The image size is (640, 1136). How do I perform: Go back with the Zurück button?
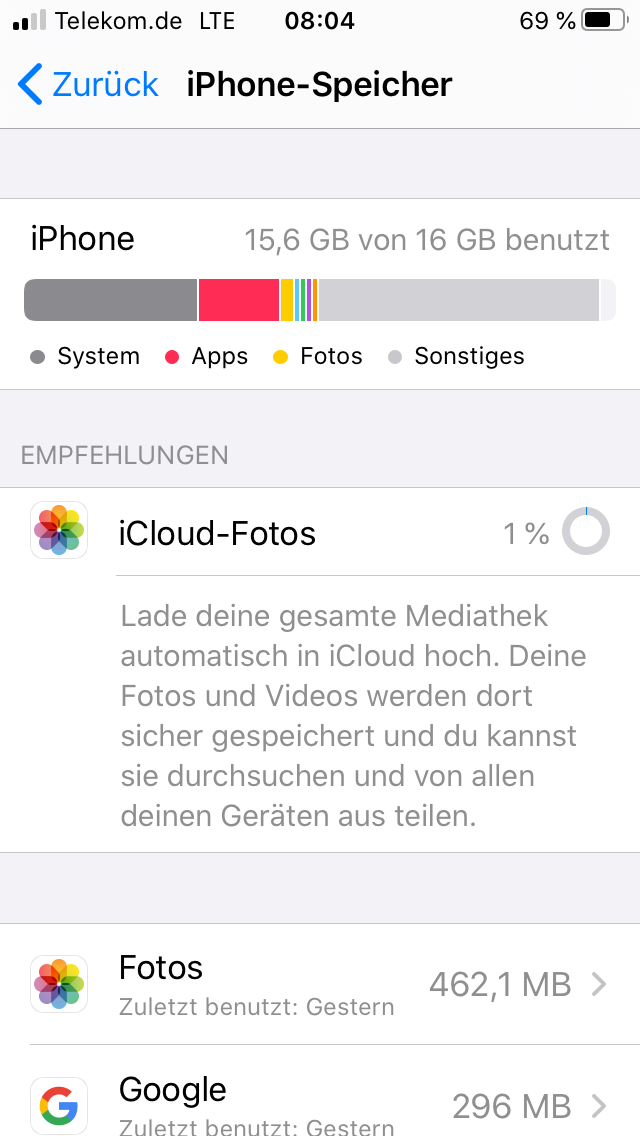click(88, 85)
